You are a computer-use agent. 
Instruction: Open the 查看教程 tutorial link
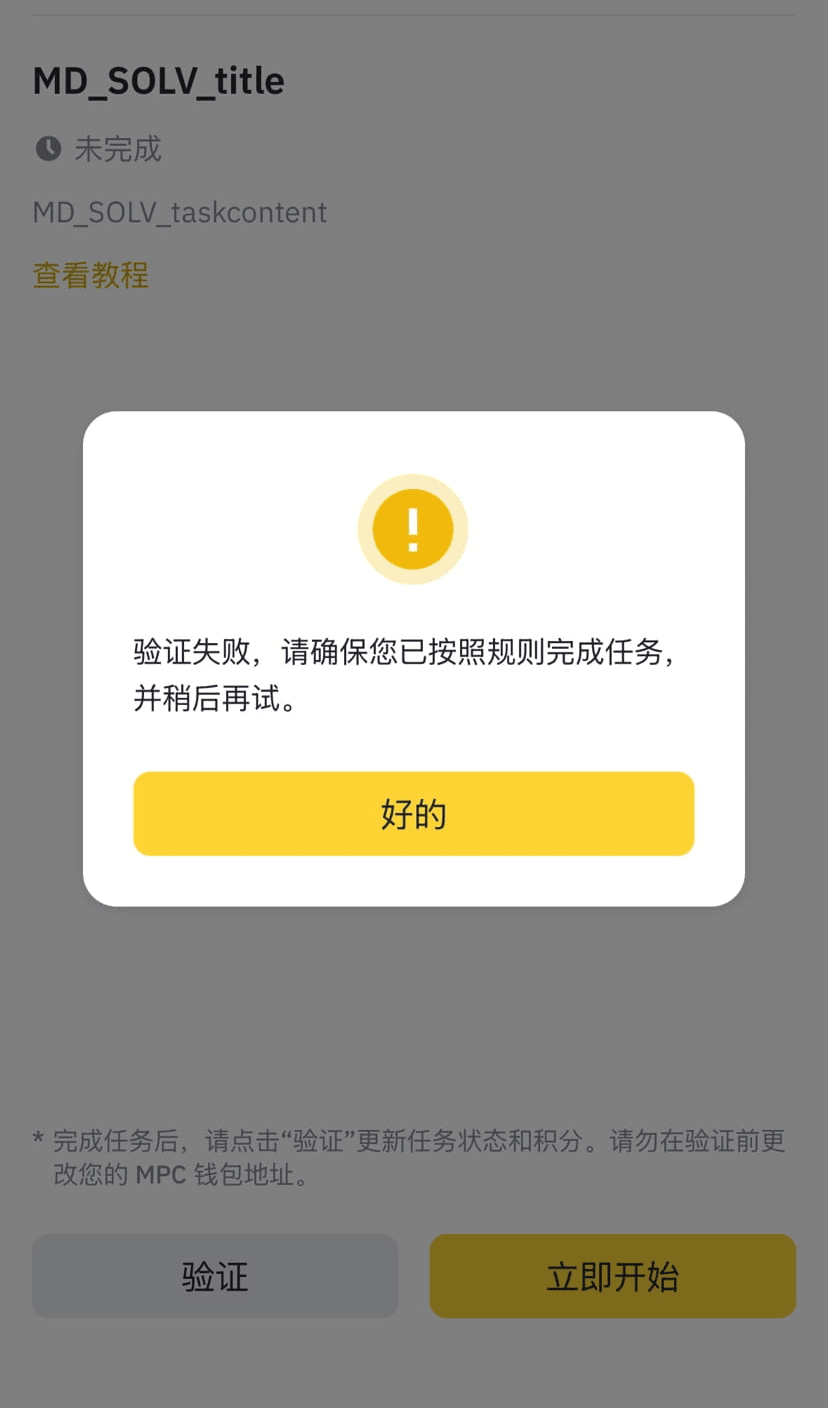pyautogui.click(x=91, y=275)
